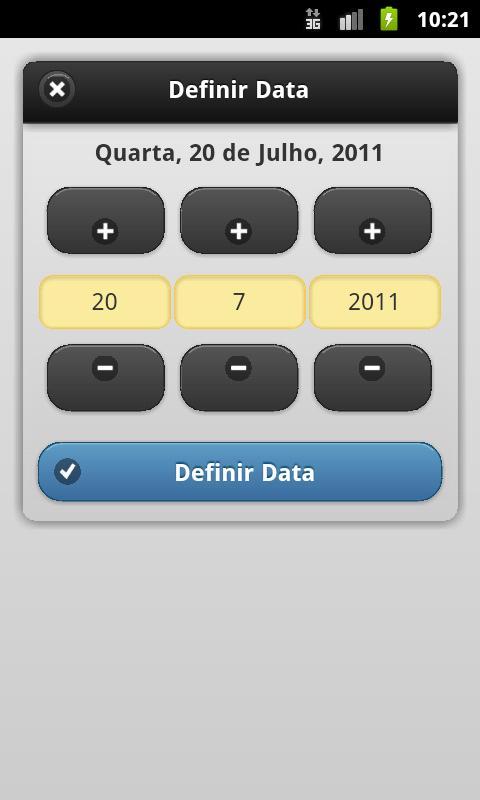480x800 pixels.
Task: Decrease the day value below 20
Action: [x=106, y=378]
